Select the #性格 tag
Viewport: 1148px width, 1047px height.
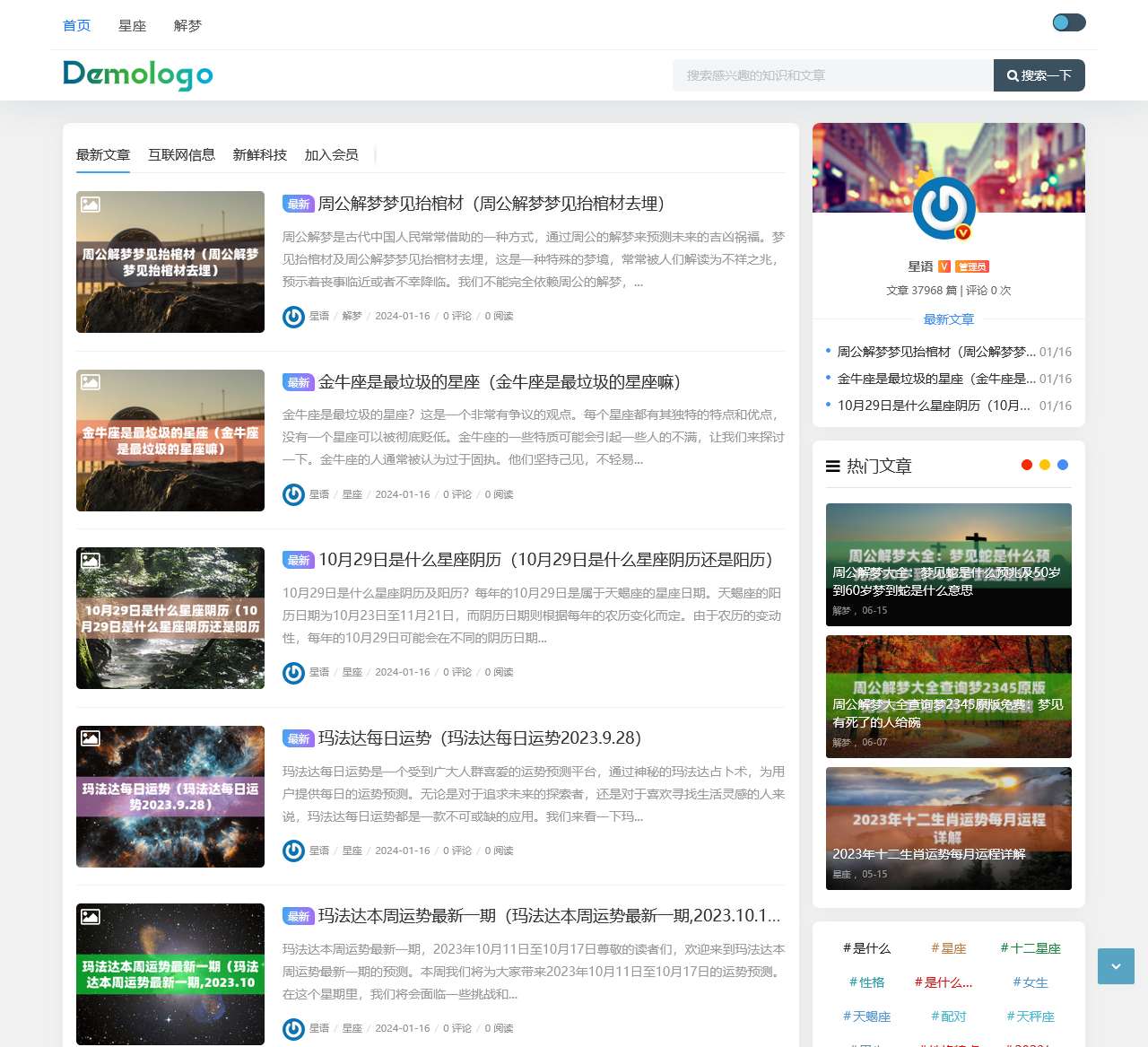coord(866,982)
